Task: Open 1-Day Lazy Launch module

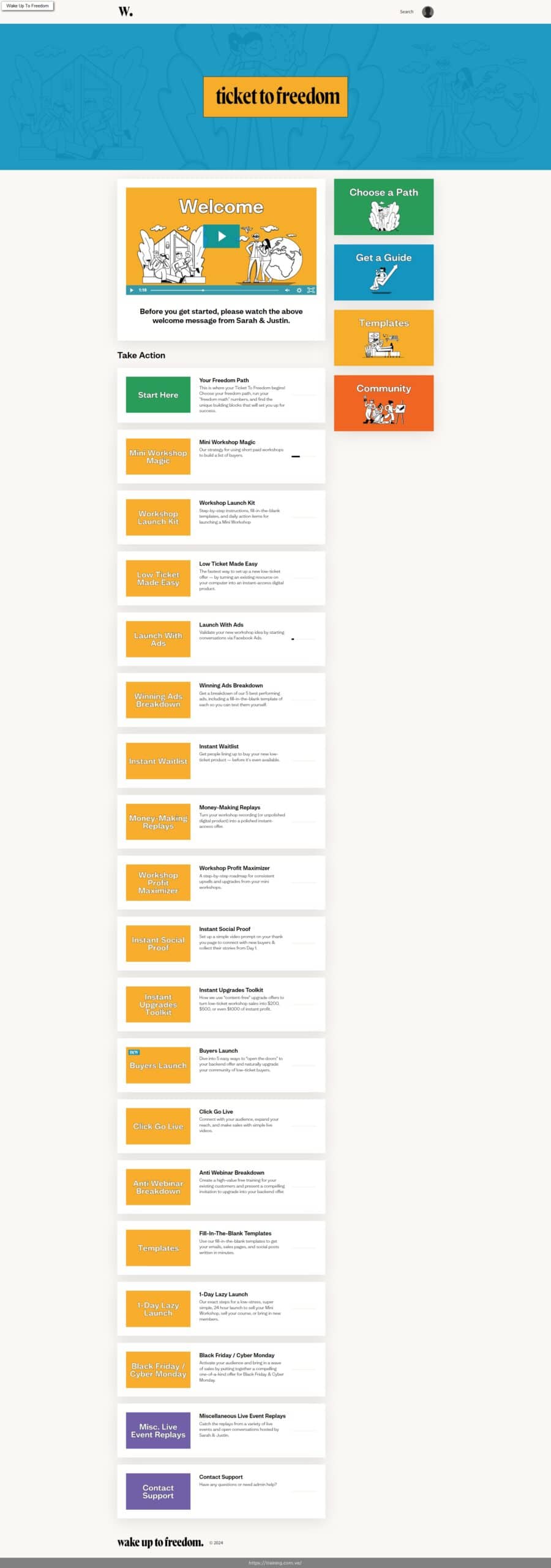Action: 158,1309
